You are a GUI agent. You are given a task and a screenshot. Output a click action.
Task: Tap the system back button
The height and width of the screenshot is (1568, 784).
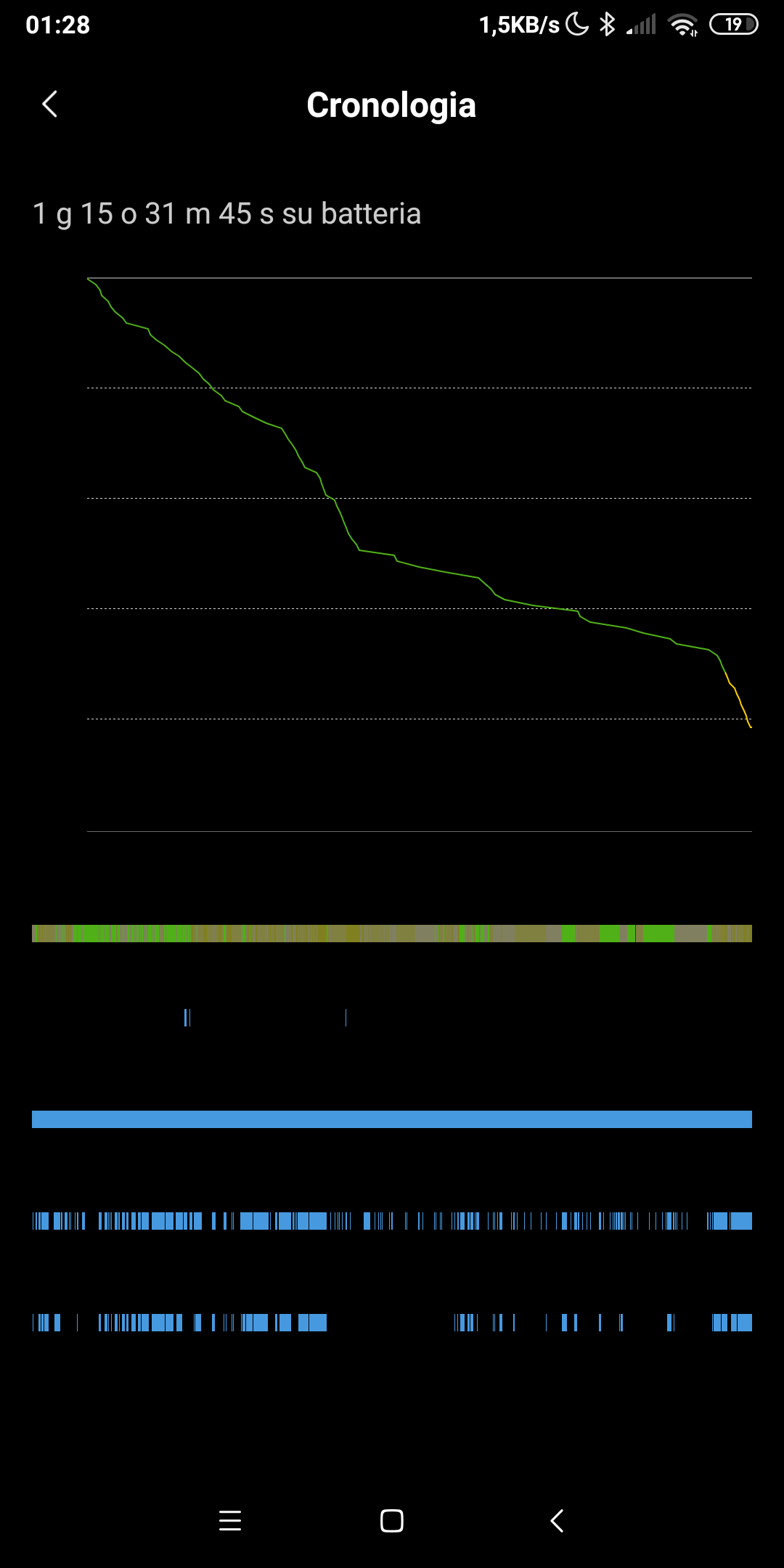point(556,1520)
